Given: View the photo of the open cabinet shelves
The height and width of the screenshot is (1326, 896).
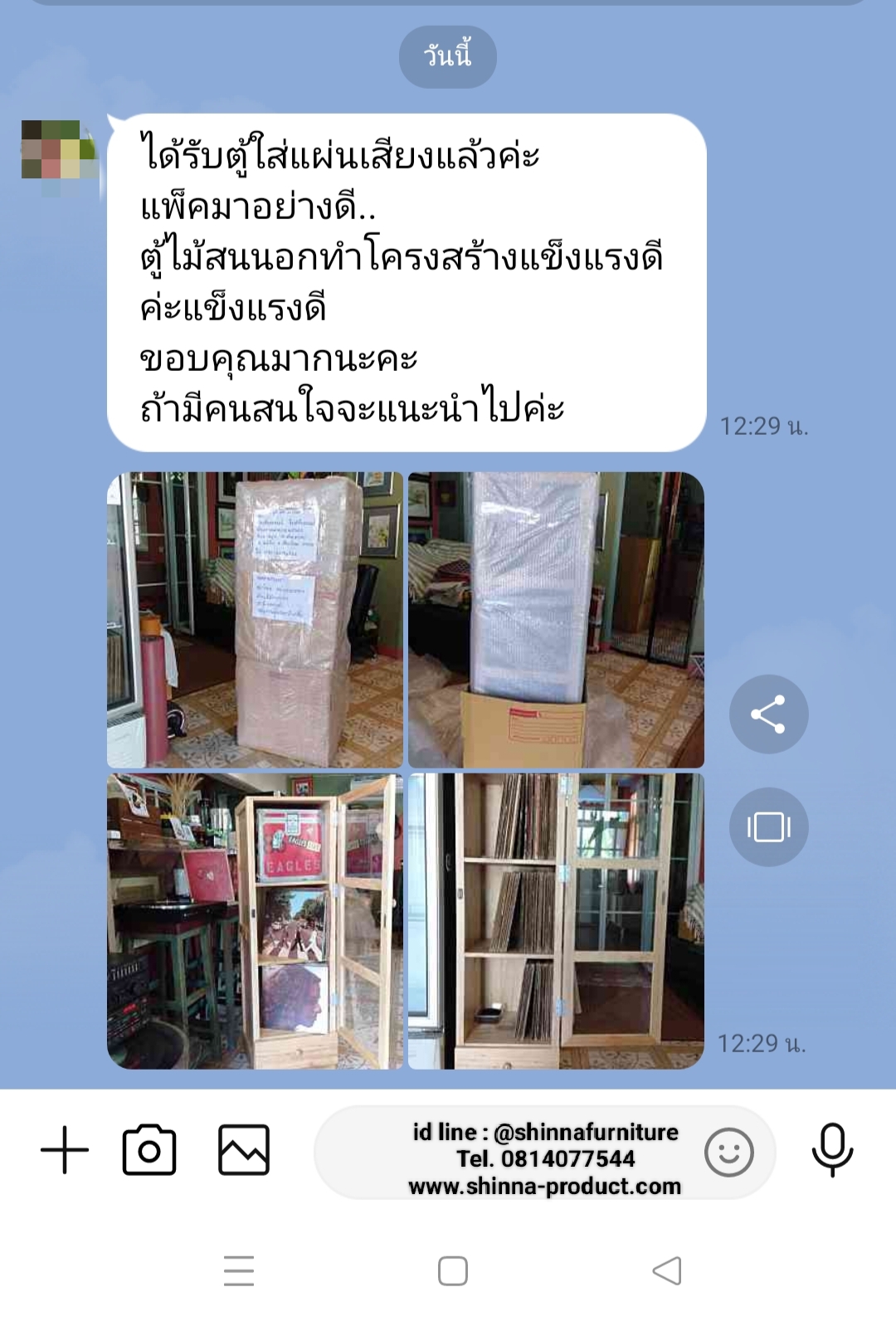Looking at the screenshot, I should 556,921.
